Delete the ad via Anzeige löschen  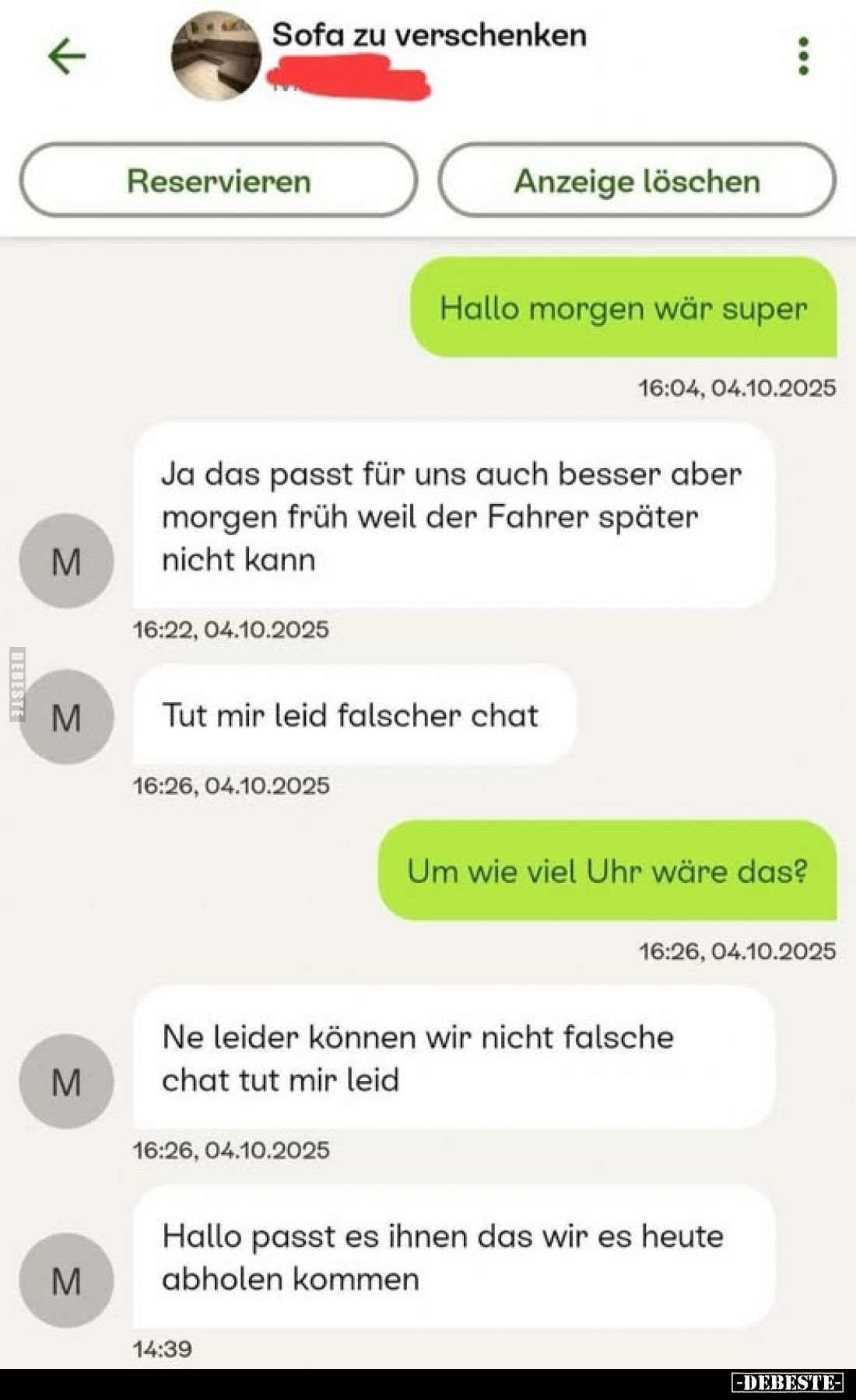tap(637, 180)
